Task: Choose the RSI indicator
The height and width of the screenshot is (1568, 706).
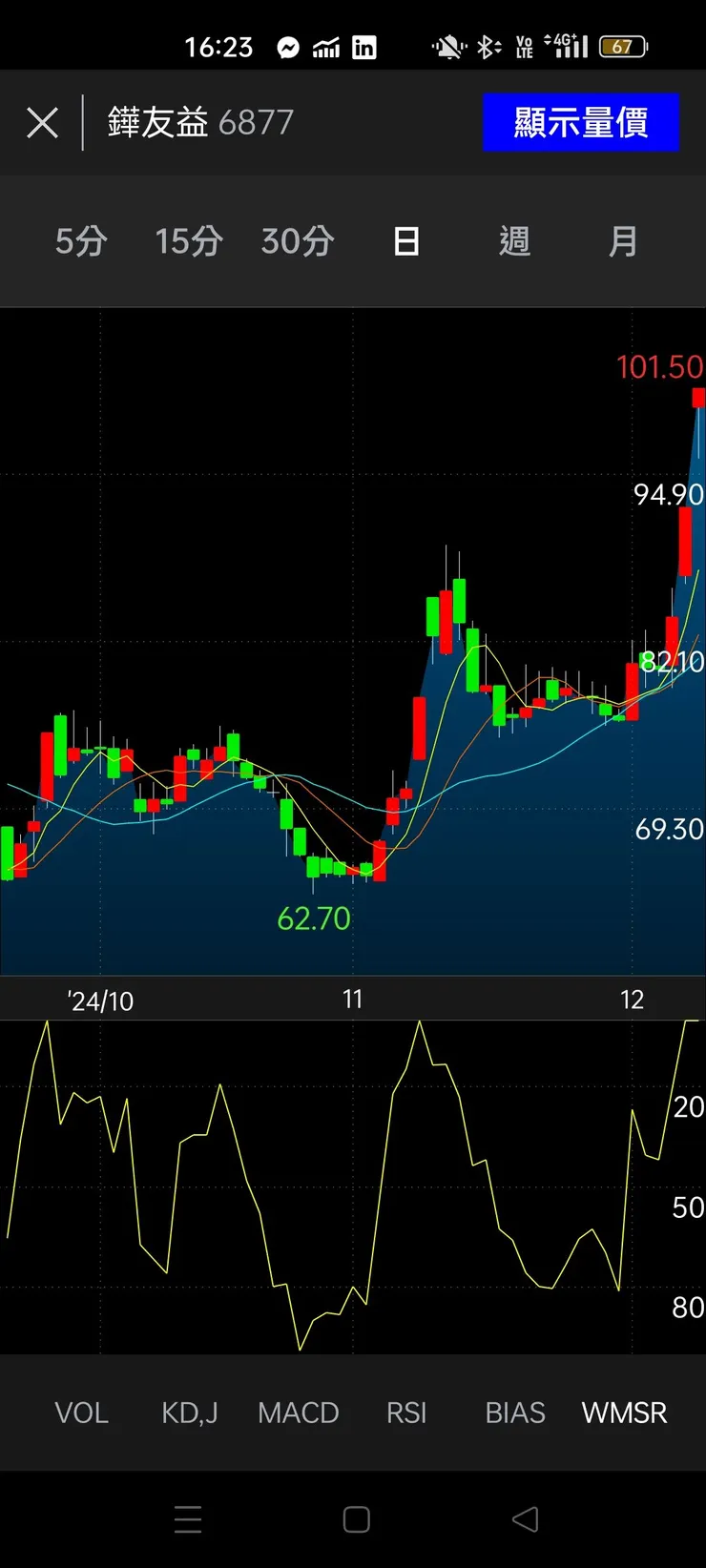Action: (x=406, y=1413)
